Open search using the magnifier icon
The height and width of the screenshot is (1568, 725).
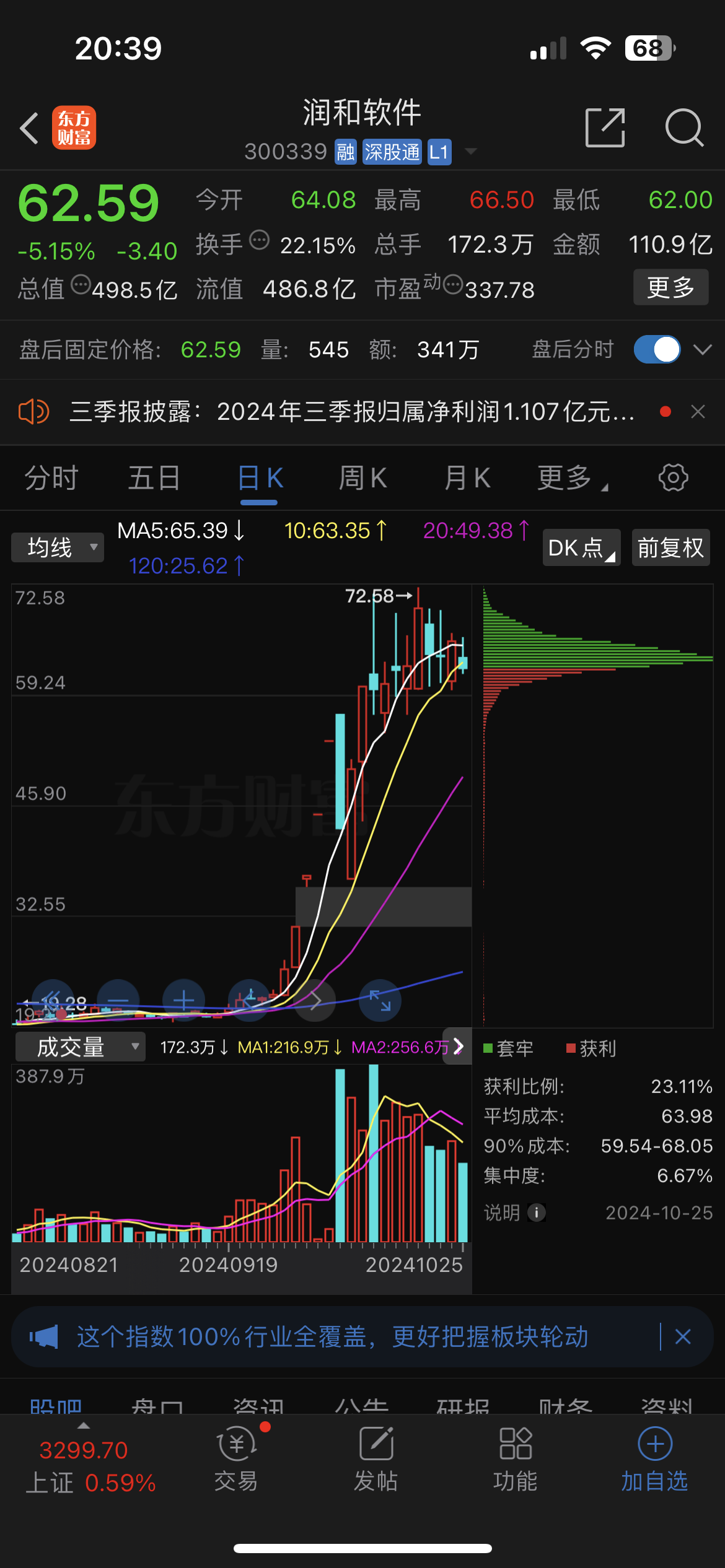point(683,127)
